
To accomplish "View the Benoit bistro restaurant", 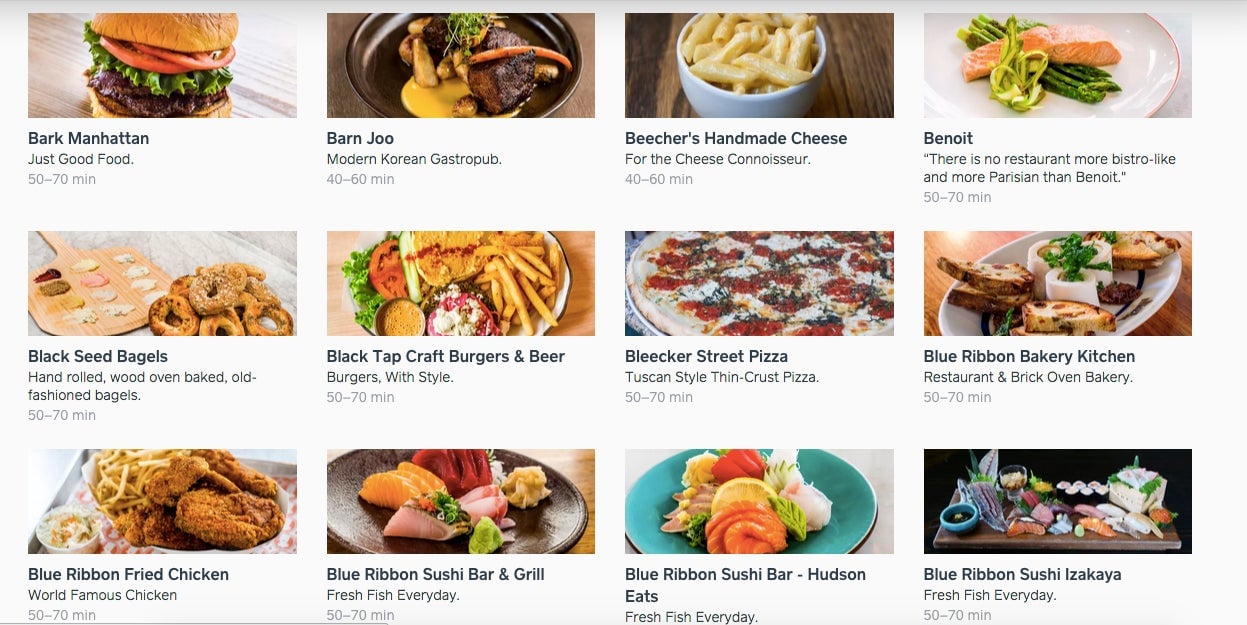I will tap(1057, 66).
